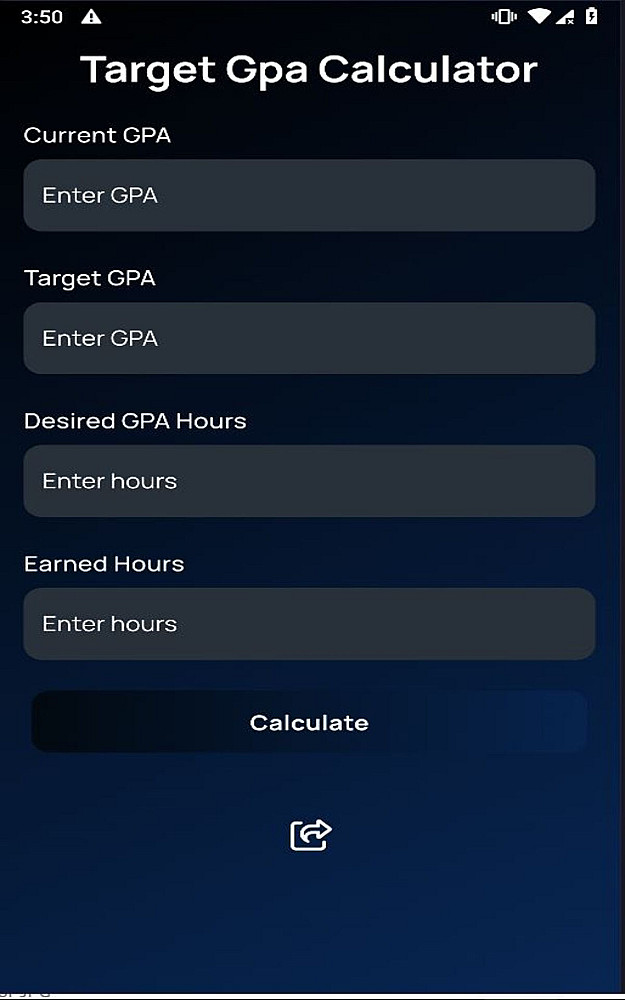625x1000 pixels.
Task: Share the calculator via share icon
Action: [x=310, y=834]
